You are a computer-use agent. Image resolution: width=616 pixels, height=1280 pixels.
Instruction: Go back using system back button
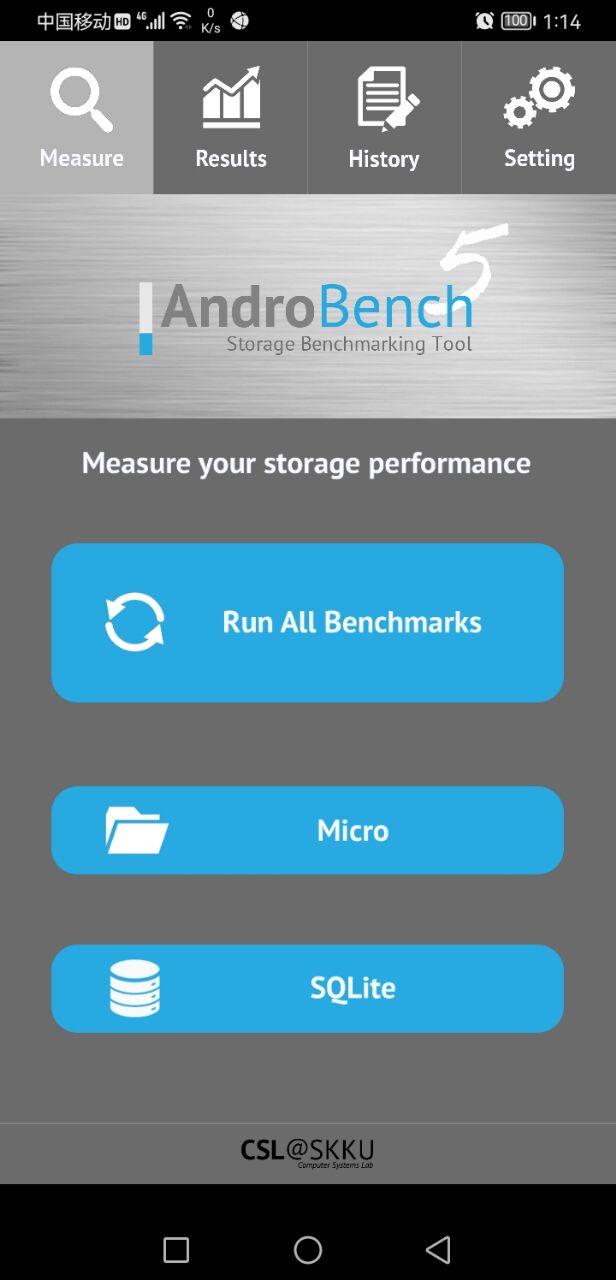tap(438, 1249)
